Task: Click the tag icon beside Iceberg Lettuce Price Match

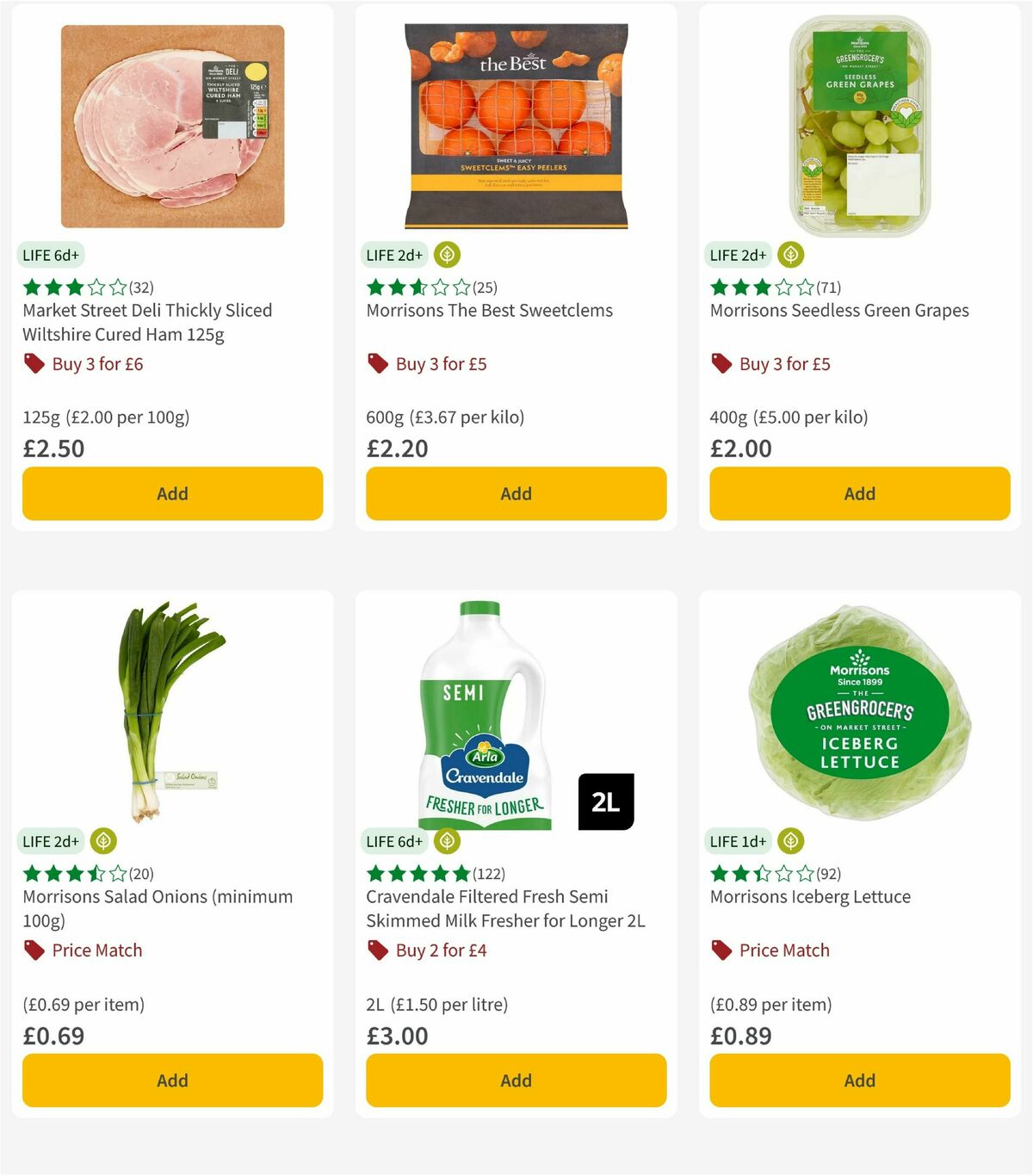Action: tap(721, 950)
